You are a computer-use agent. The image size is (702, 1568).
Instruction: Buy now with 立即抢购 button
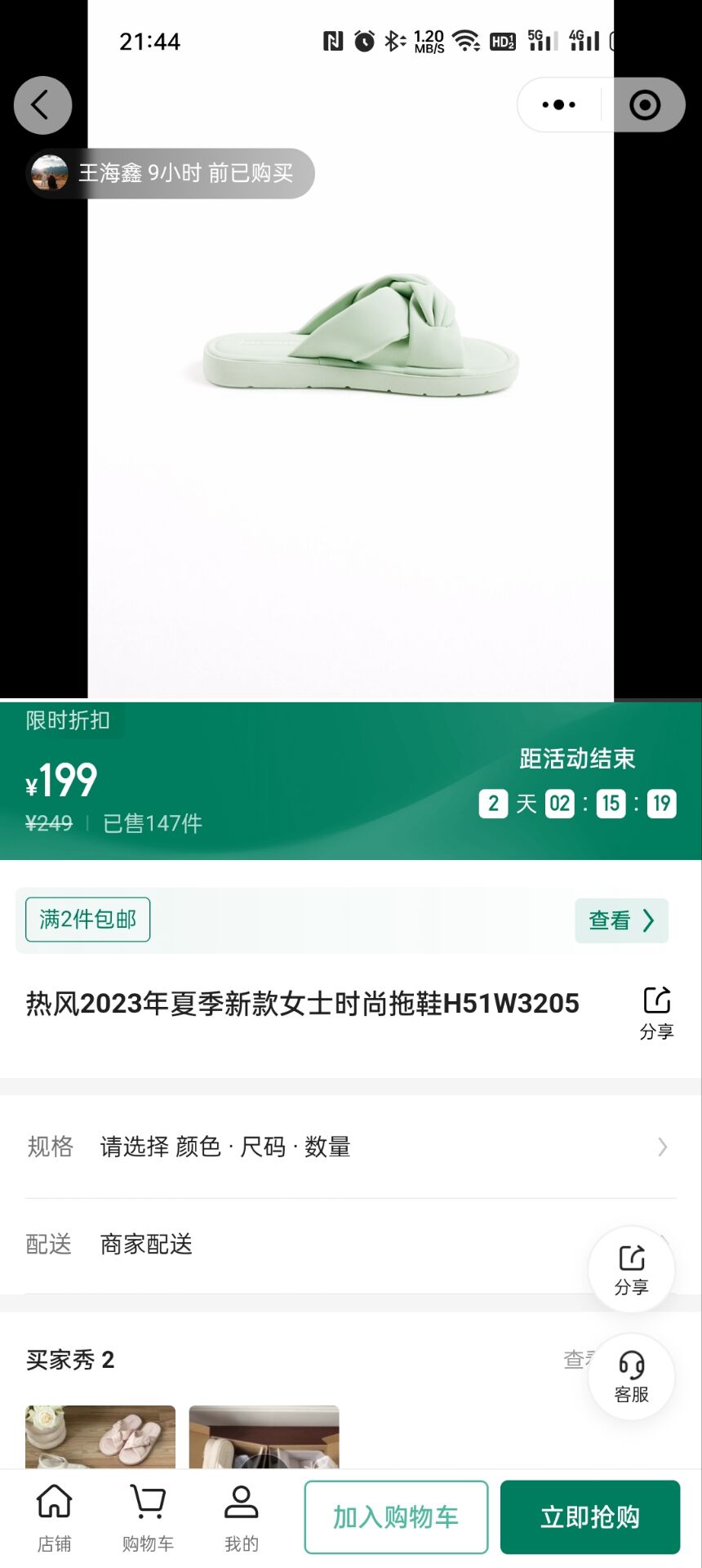pyautogui.click(x=589, y=1517)
